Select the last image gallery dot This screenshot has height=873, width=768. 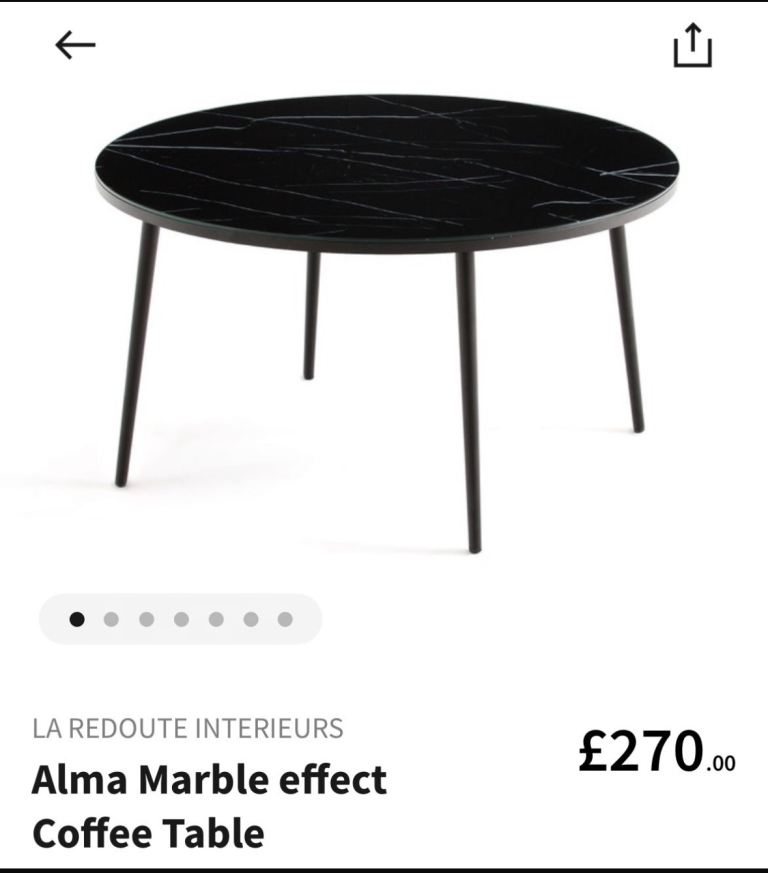tap(285, 619)
